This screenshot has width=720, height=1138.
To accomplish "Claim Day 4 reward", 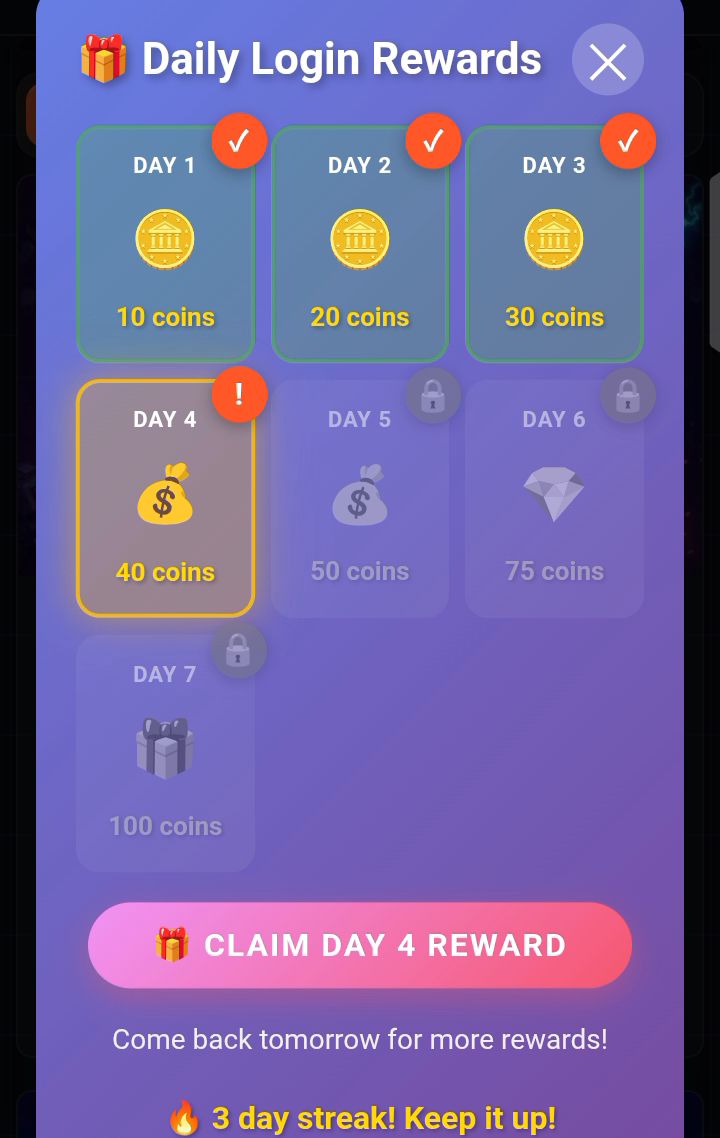I will (360, 945).
